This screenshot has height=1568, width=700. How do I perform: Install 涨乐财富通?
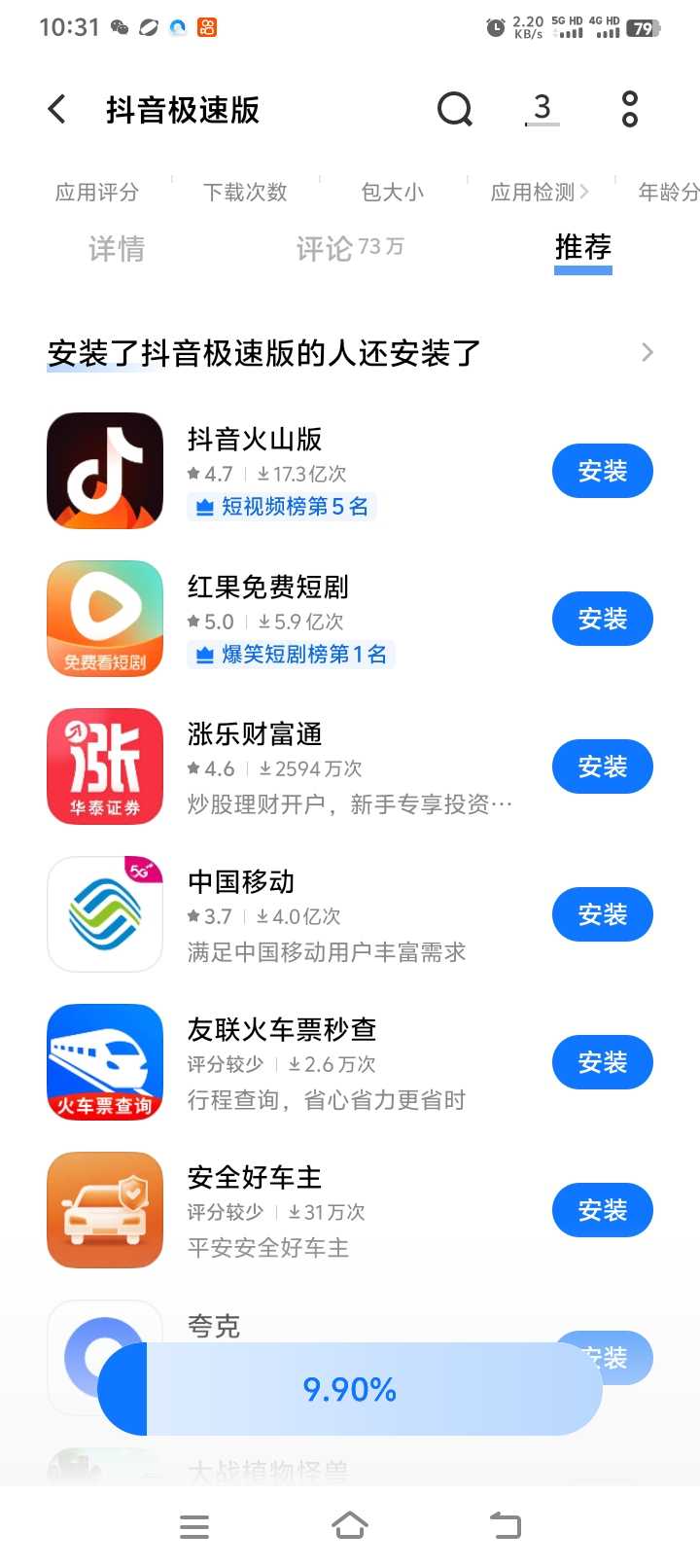point(602,767)
